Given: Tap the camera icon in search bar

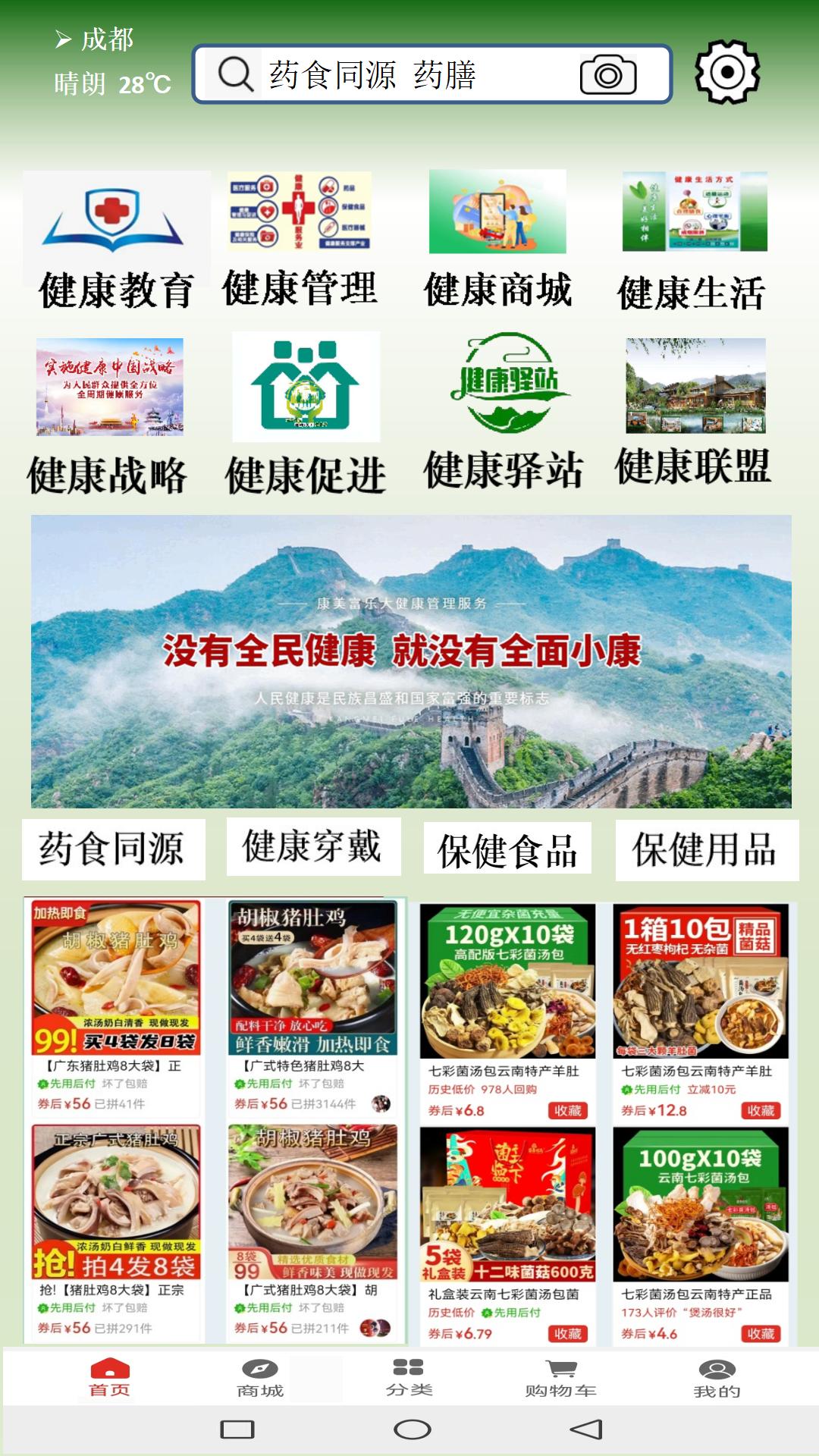Looking at the screenshot, I should coord(608,74).
